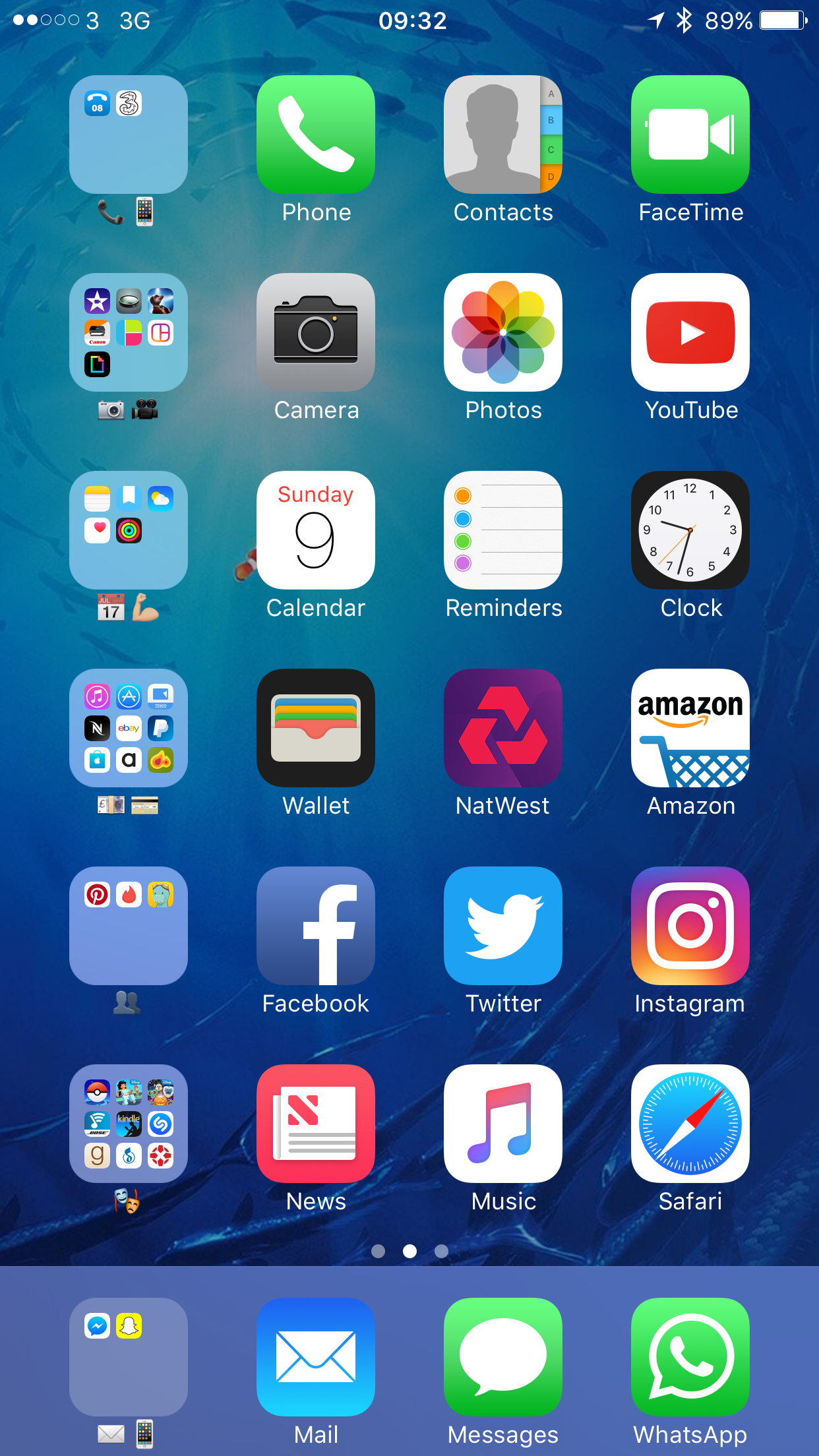
Task: Launch Twitter
Action: (x=502, y=926)
